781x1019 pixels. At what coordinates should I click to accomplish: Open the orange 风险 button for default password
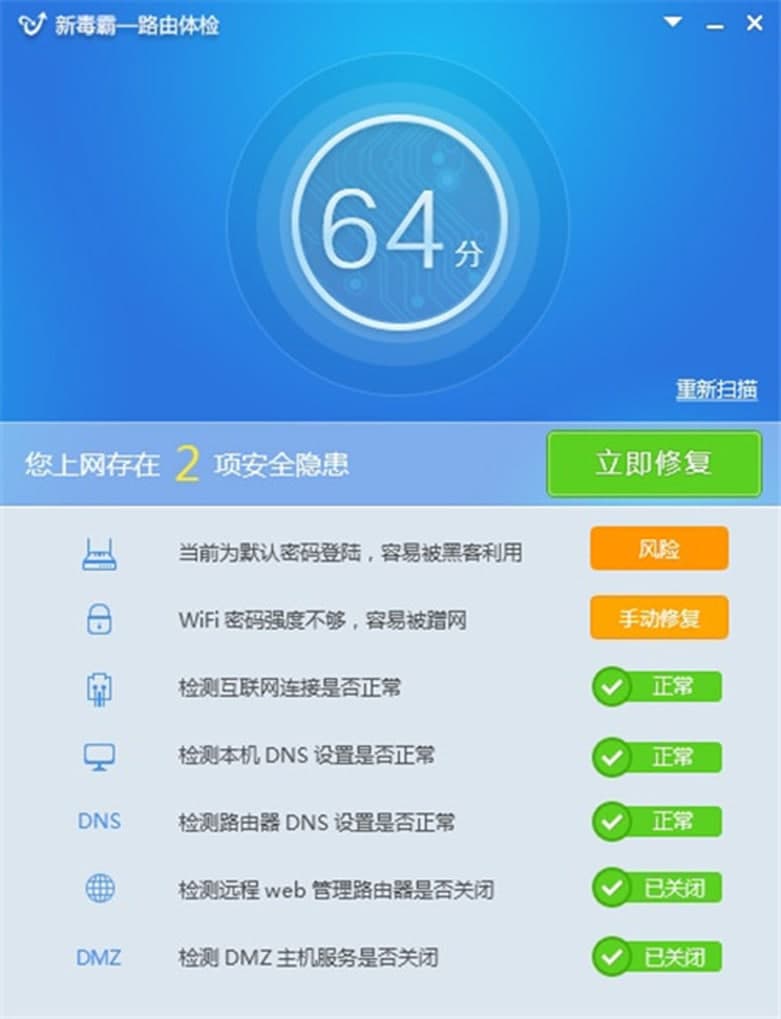coord(658,549)
